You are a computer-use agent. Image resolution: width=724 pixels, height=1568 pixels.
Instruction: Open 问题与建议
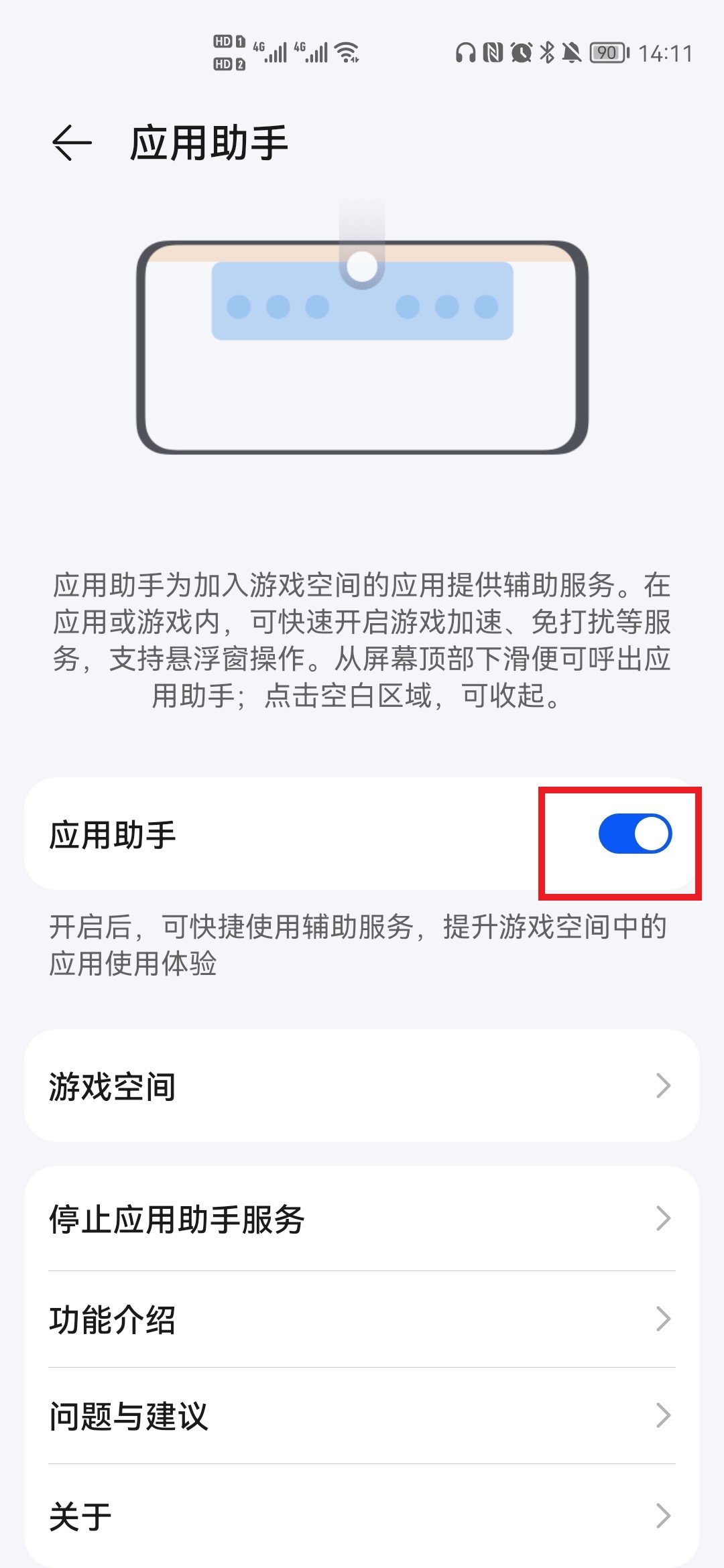362,1415
